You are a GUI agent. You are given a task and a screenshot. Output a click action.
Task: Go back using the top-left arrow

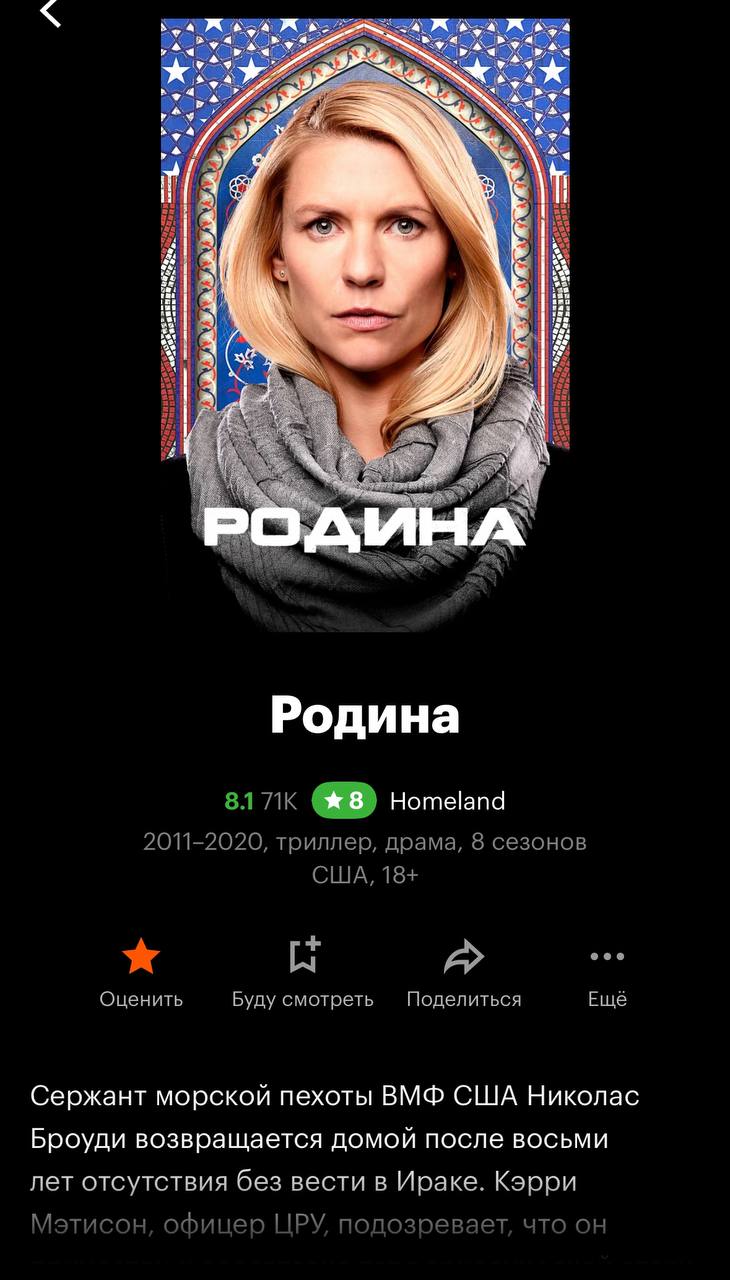point(50,12)
